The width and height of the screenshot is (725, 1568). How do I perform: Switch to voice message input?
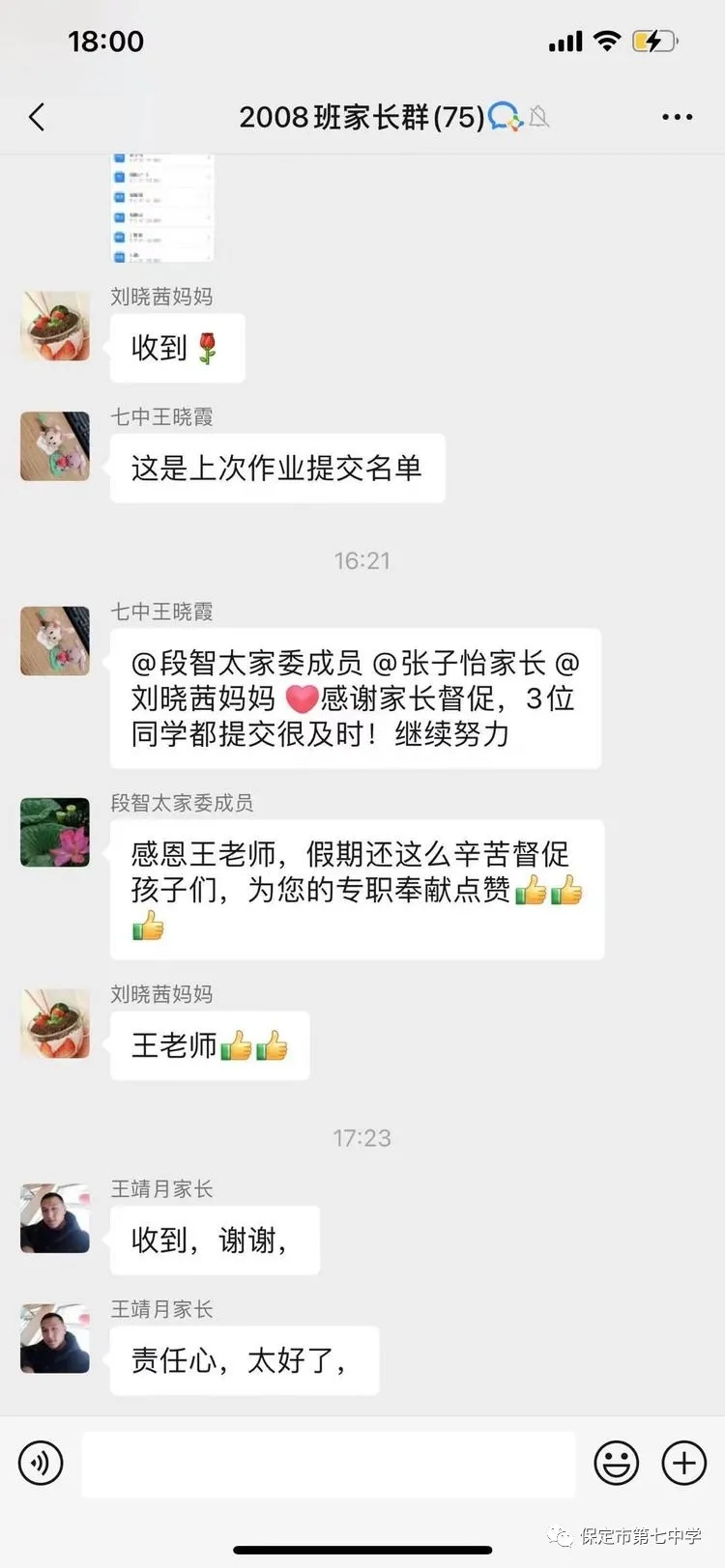pos(41,1463)
